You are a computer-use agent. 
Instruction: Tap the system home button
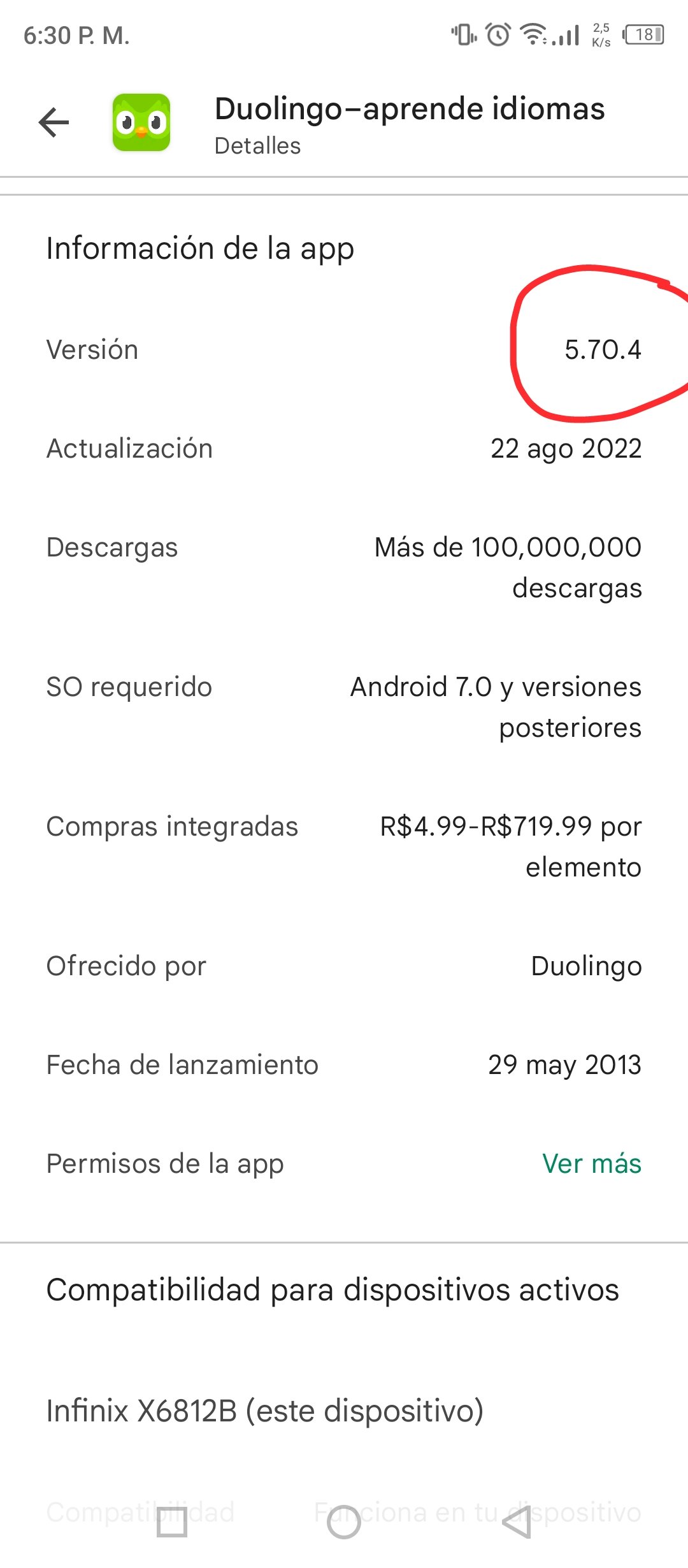(344, 1522)
